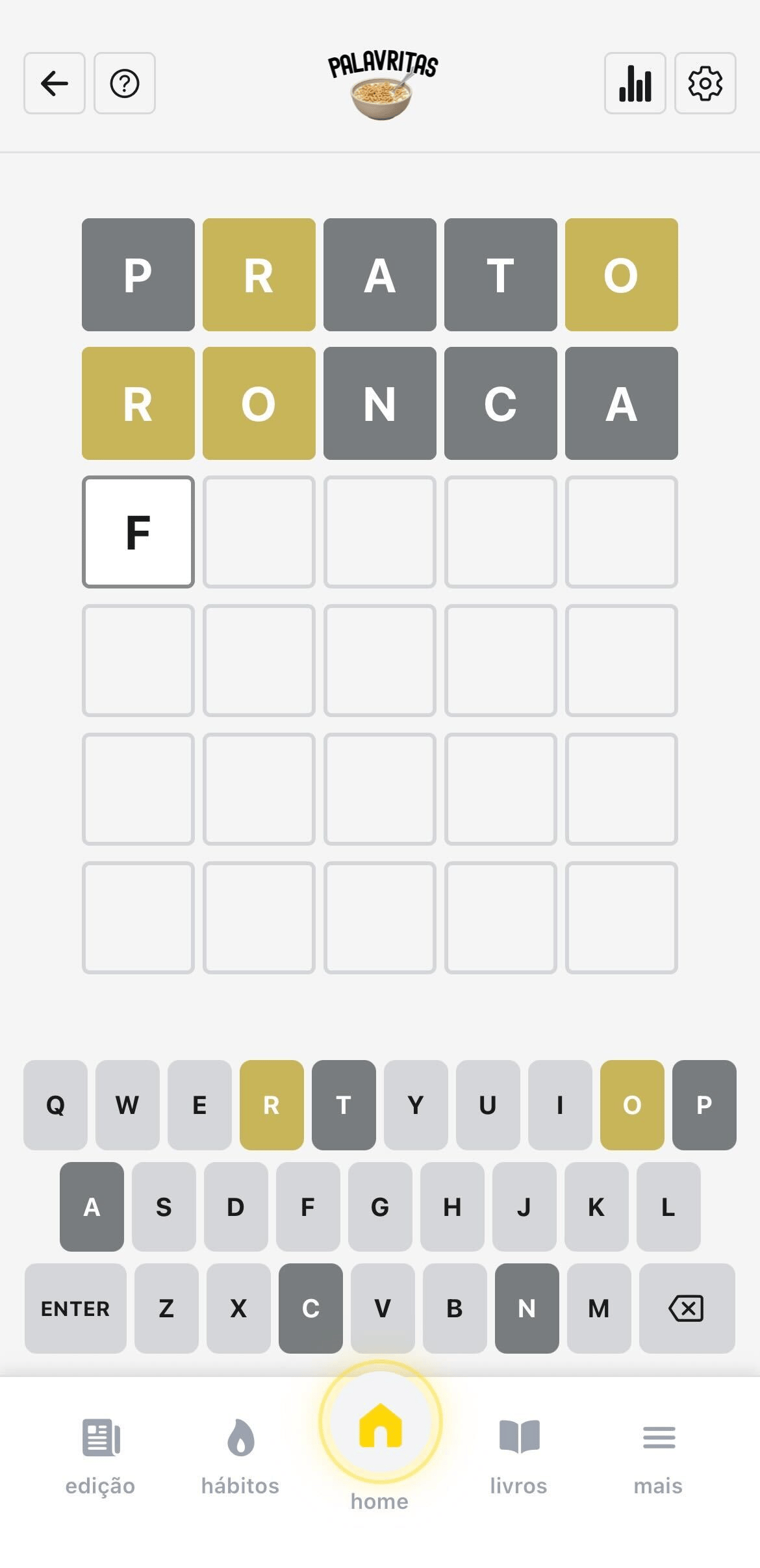Screen dimensions: 760x1568
Task: Delete the last letter with backspace
Action: (x=687, y=1308)
